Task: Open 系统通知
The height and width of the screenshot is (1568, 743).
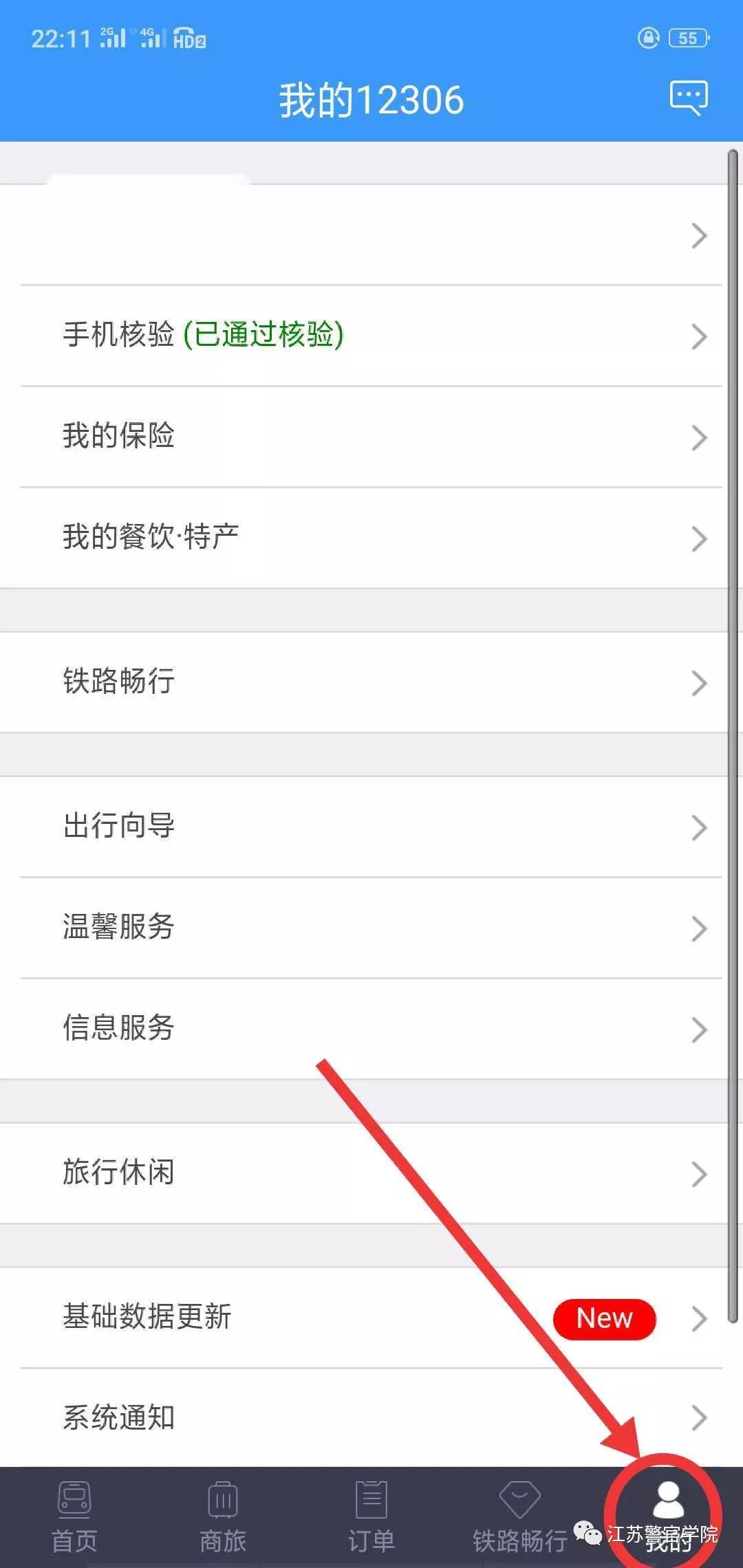Action: tap(118, 1418)
